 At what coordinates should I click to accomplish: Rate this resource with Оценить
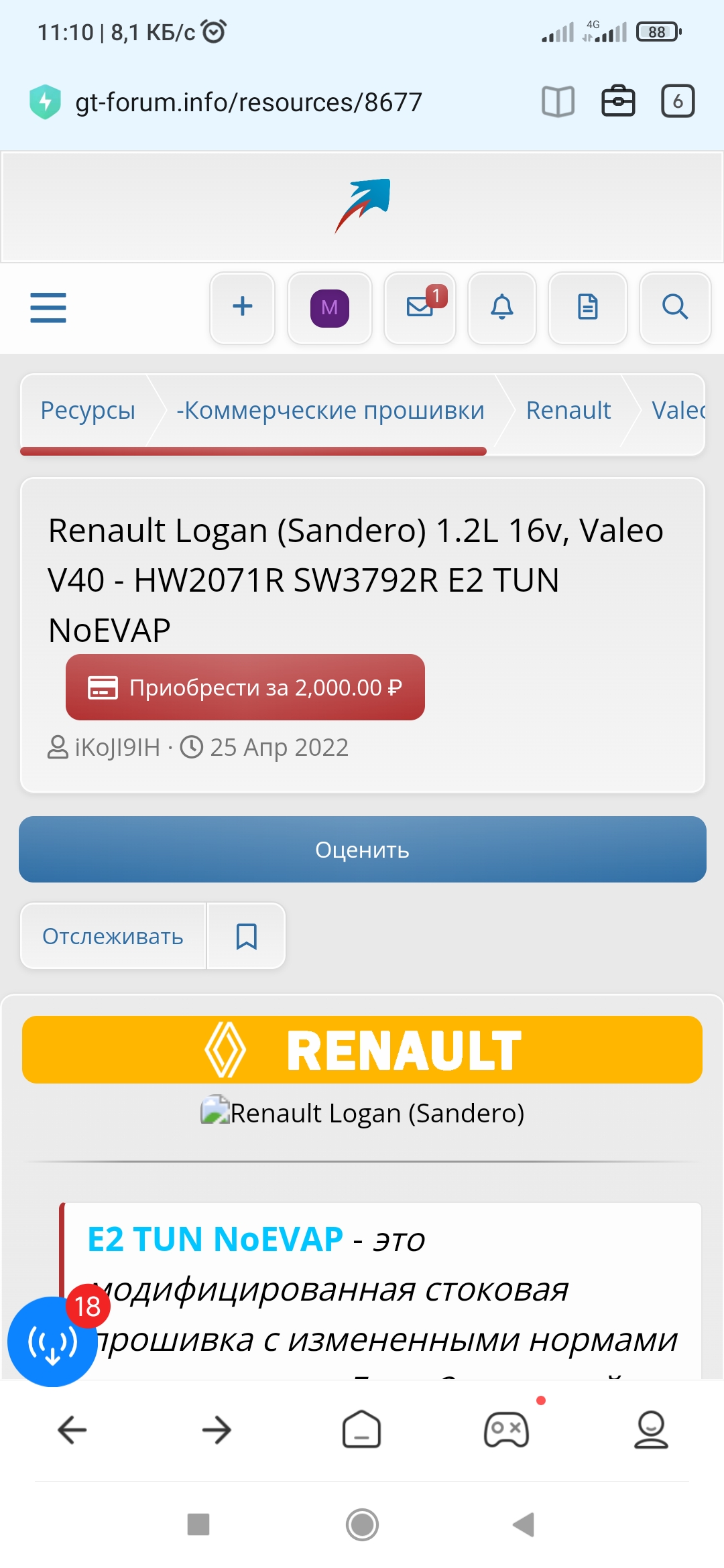point(362,850)
